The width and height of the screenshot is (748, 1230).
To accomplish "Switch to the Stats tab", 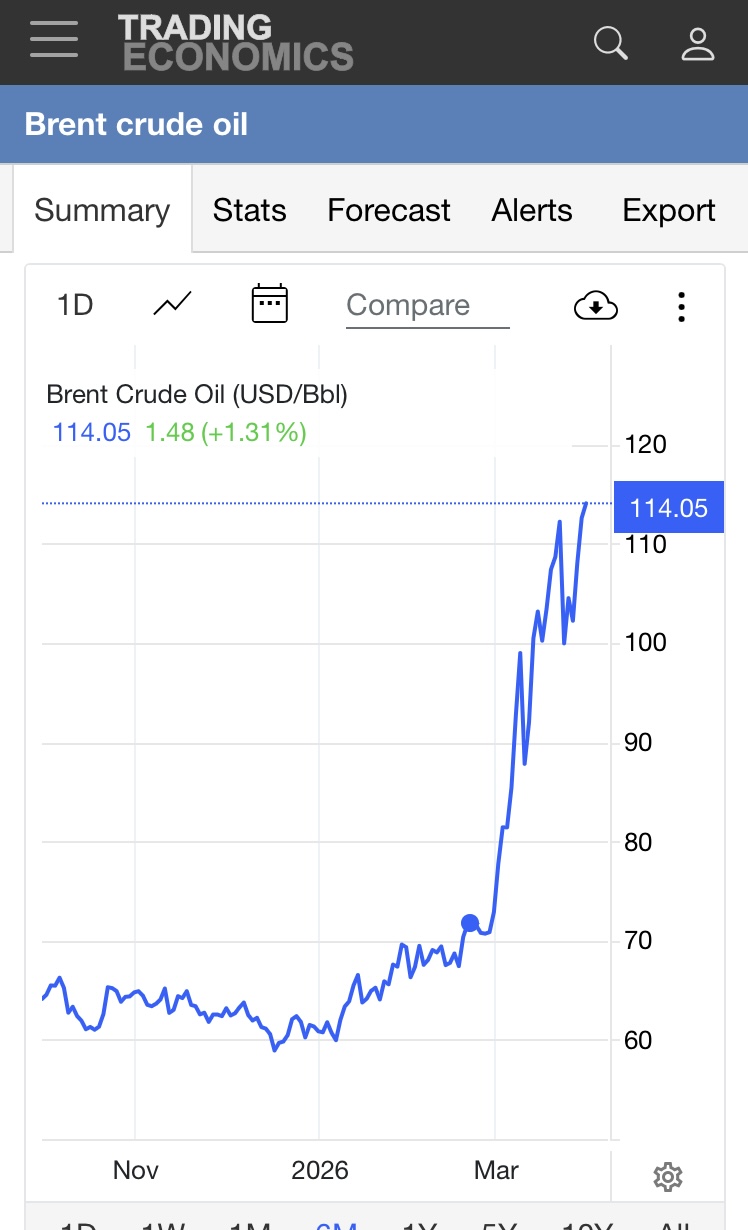I will (249, 210).
